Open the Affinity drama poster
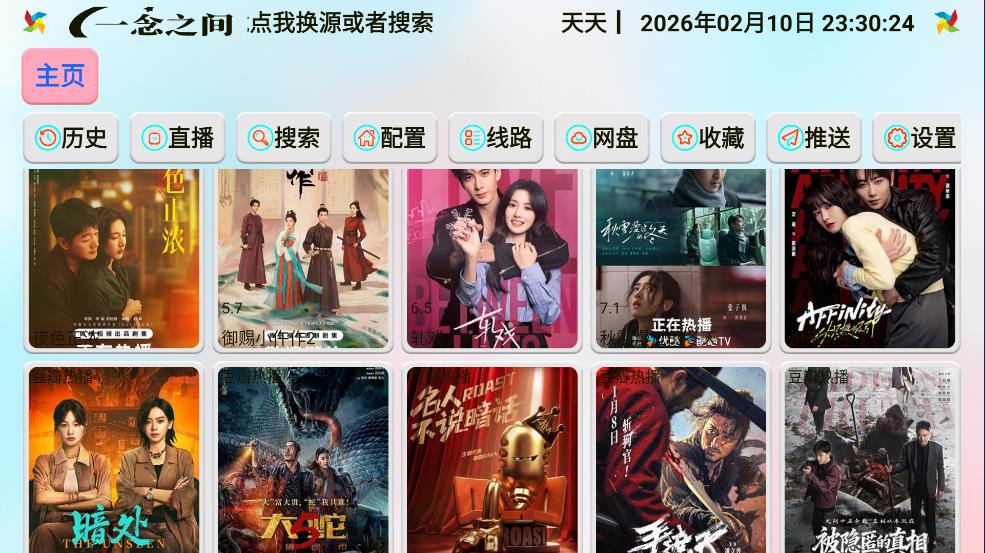This screenshot has height=553, width=985. point(870,258)
